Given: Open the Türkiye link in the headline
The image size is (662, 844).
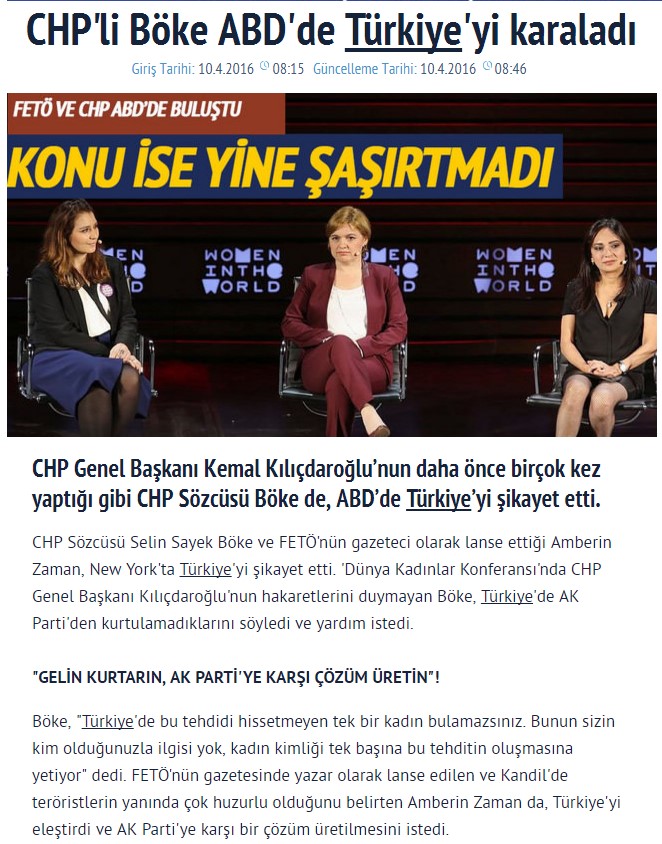Looking at the screenshot, I should [403, 31].
